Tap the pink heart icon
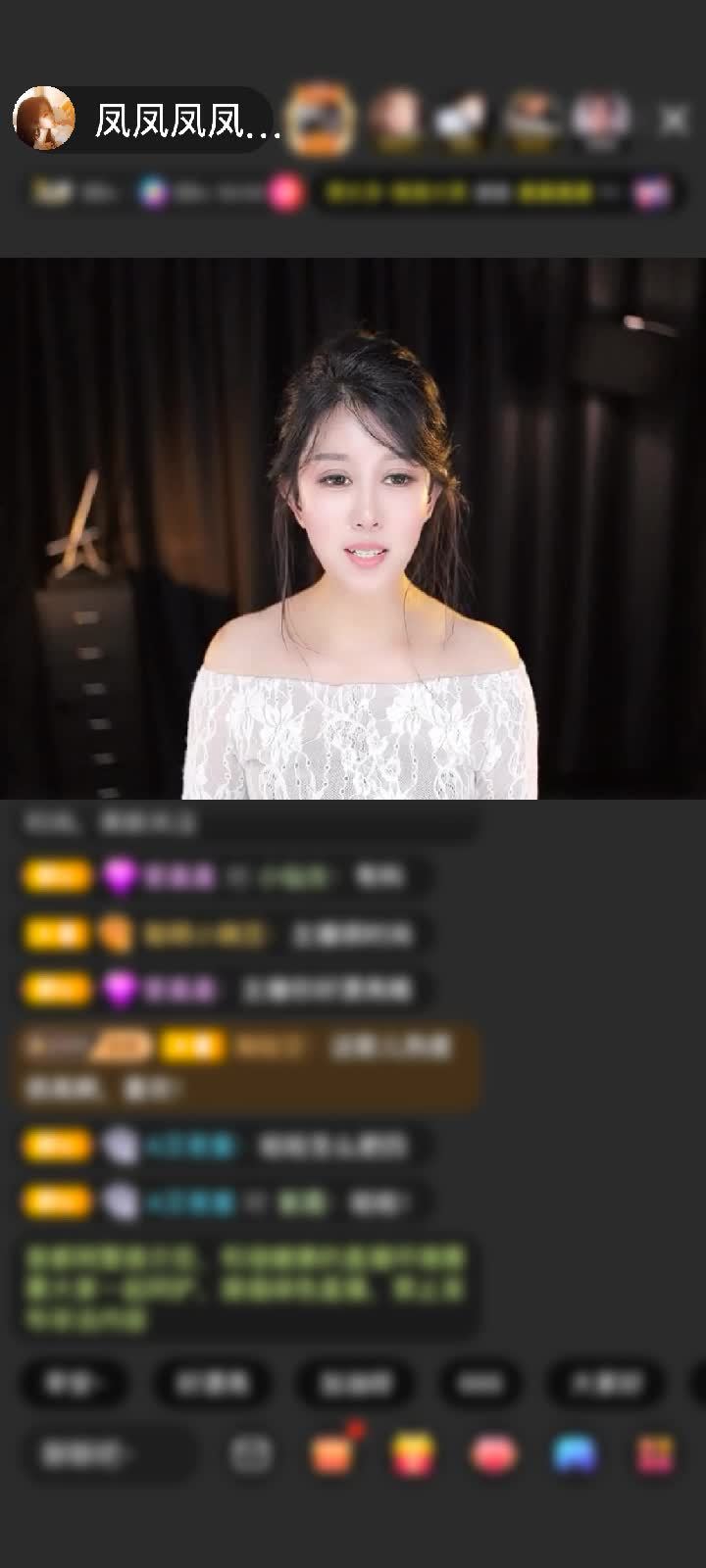 point(494,1454)
